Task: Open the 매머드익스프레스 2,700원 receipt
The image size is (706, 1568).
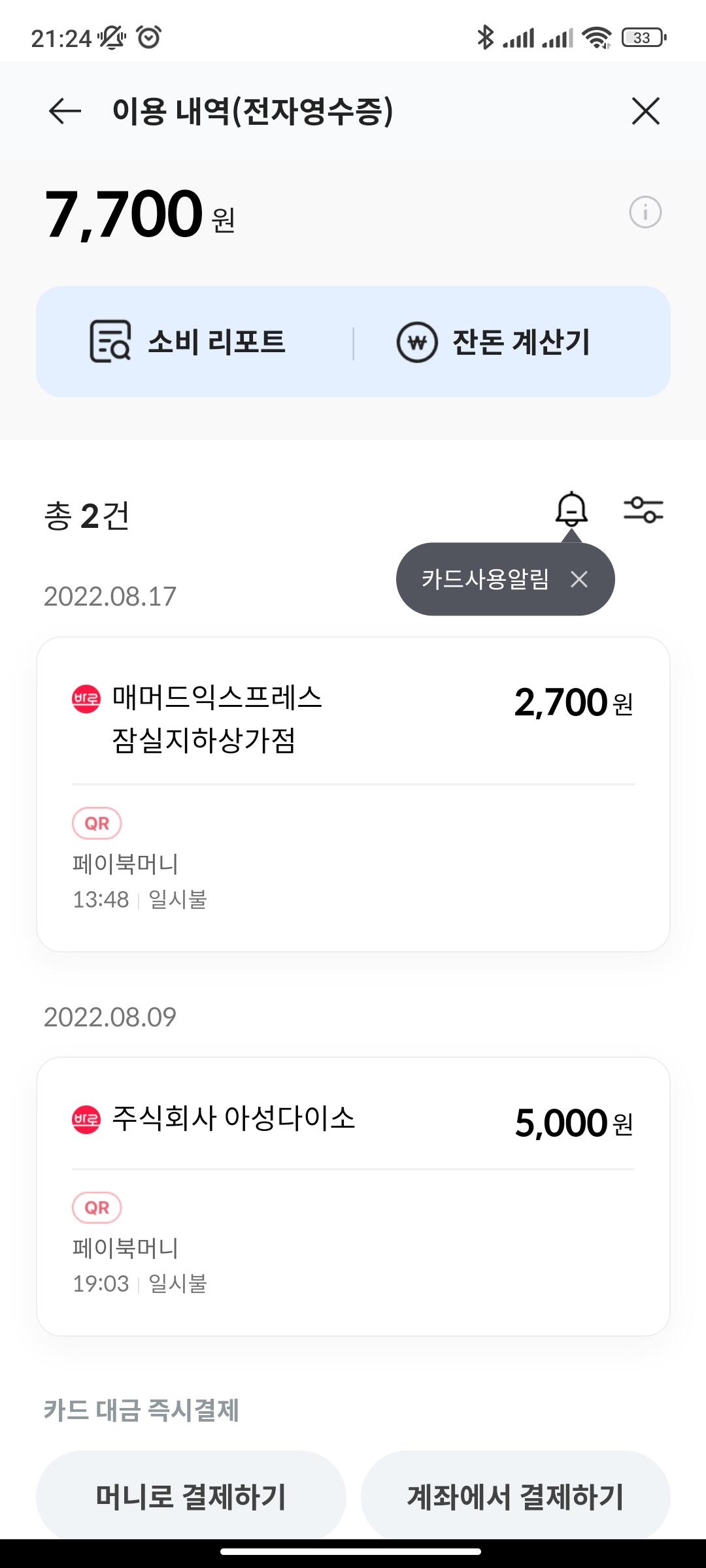Action: pos(353,794)
